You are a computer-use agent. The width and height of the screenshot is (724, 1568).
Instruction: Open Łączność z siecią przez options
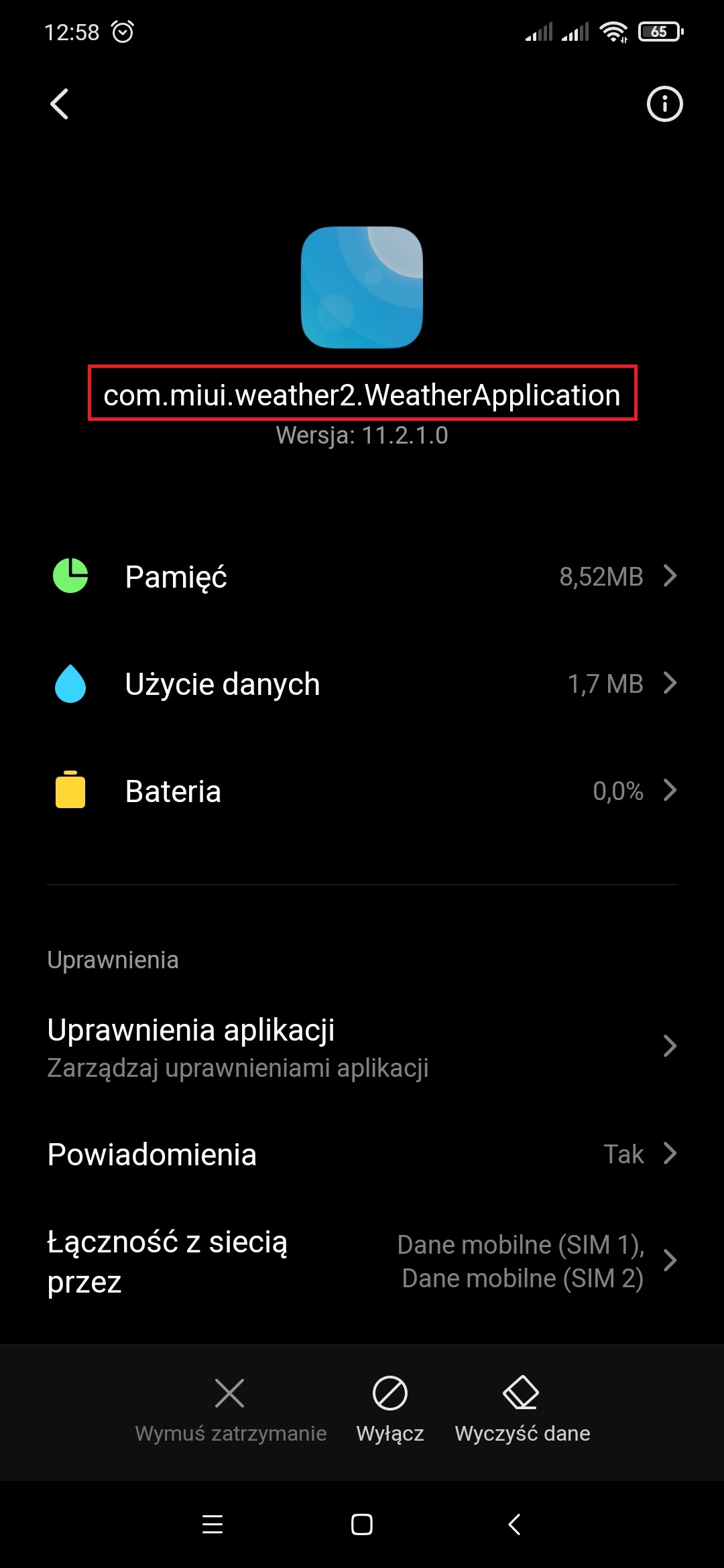362,1261
